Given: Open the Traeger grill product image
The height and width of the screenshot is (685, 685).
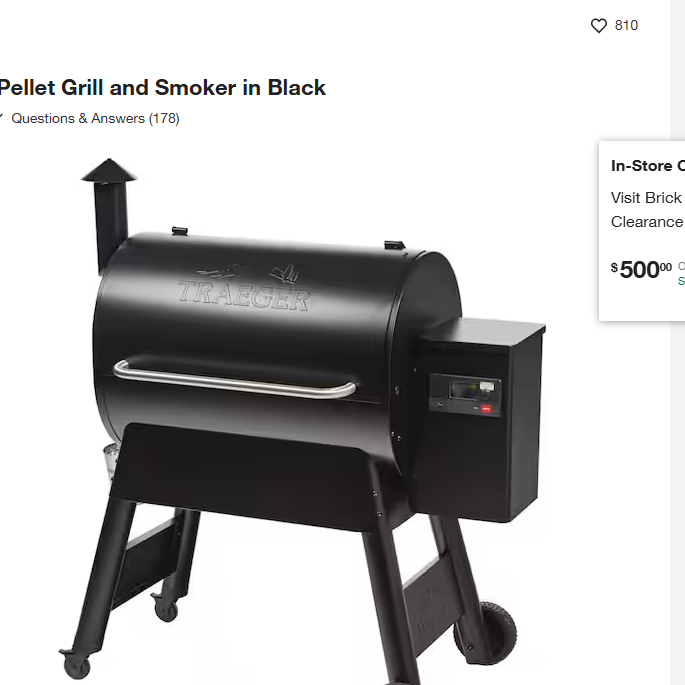Looking at the screenshot, I should click(x=300, y=410).
